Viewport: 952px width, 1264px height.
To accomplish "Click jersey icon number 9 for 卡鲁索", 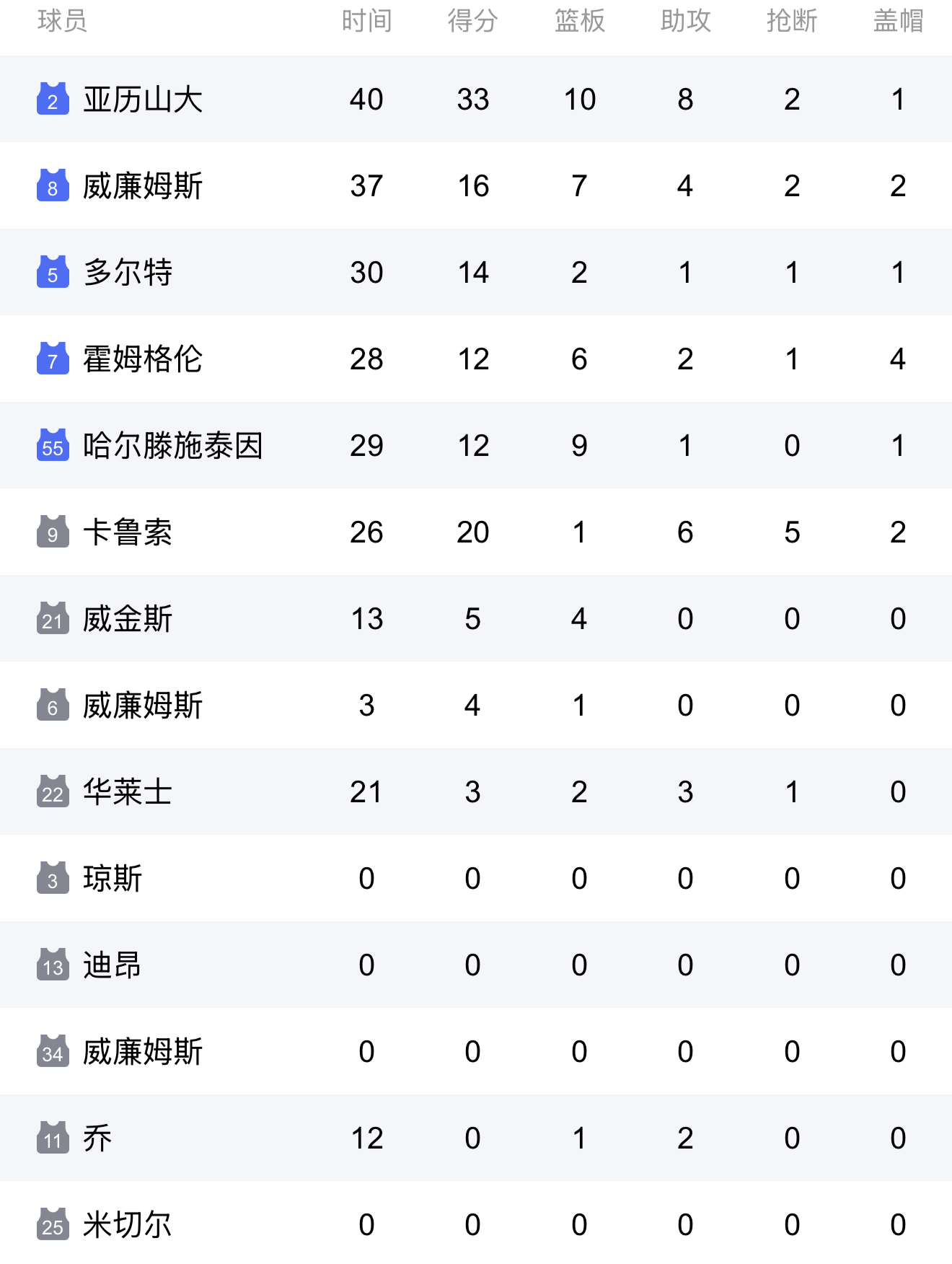I will [x=51, y=532].
